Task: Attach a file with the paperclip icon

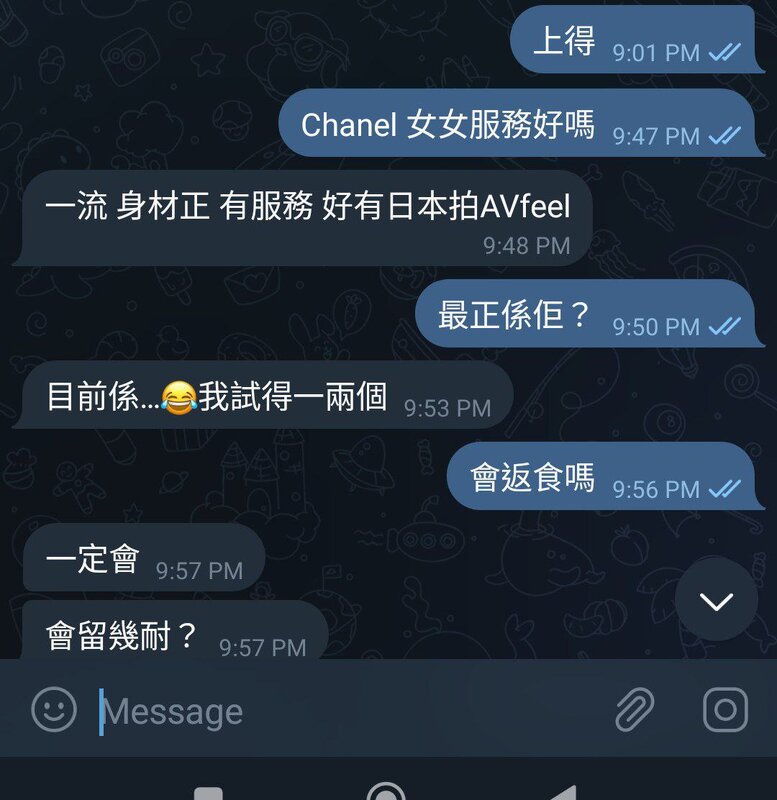Action: [633, 710]
